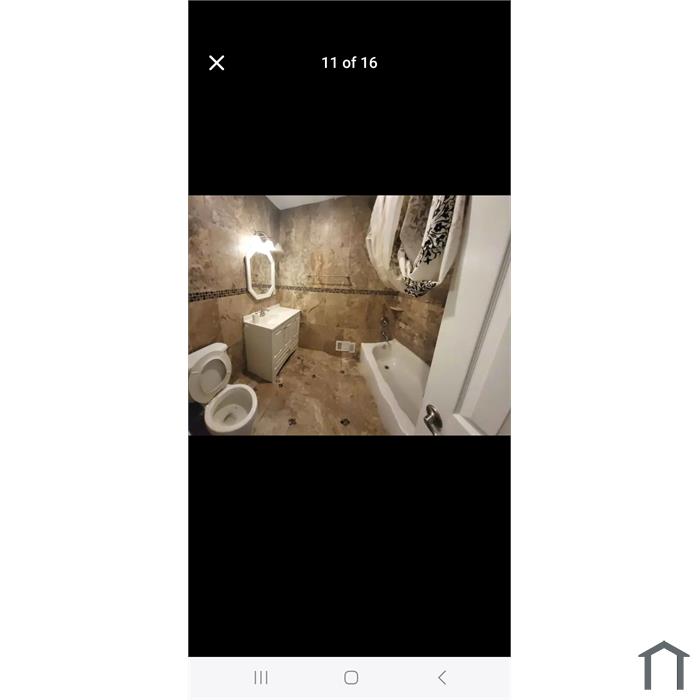Go to the system home screen
Screen dimensions: 700x700
tap(351, 677)
